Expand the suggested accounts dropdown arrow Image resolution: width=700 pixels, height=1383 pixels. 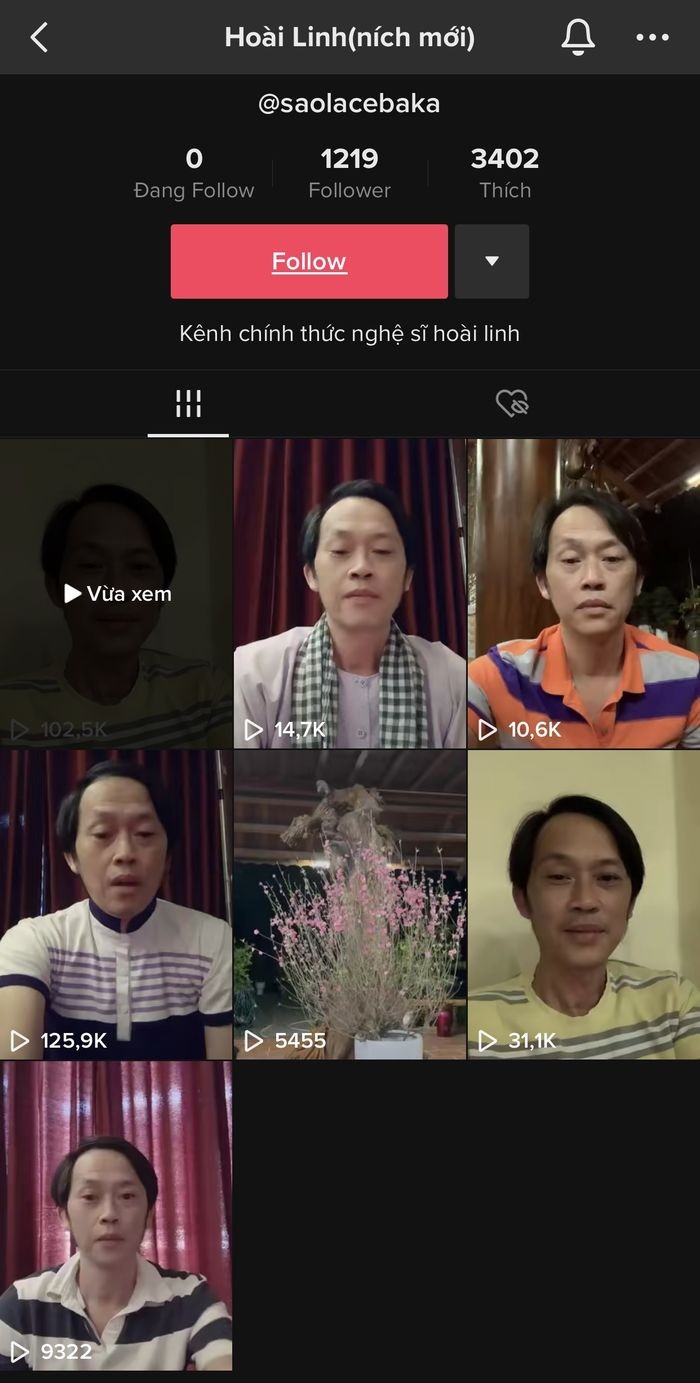point(491,261)
